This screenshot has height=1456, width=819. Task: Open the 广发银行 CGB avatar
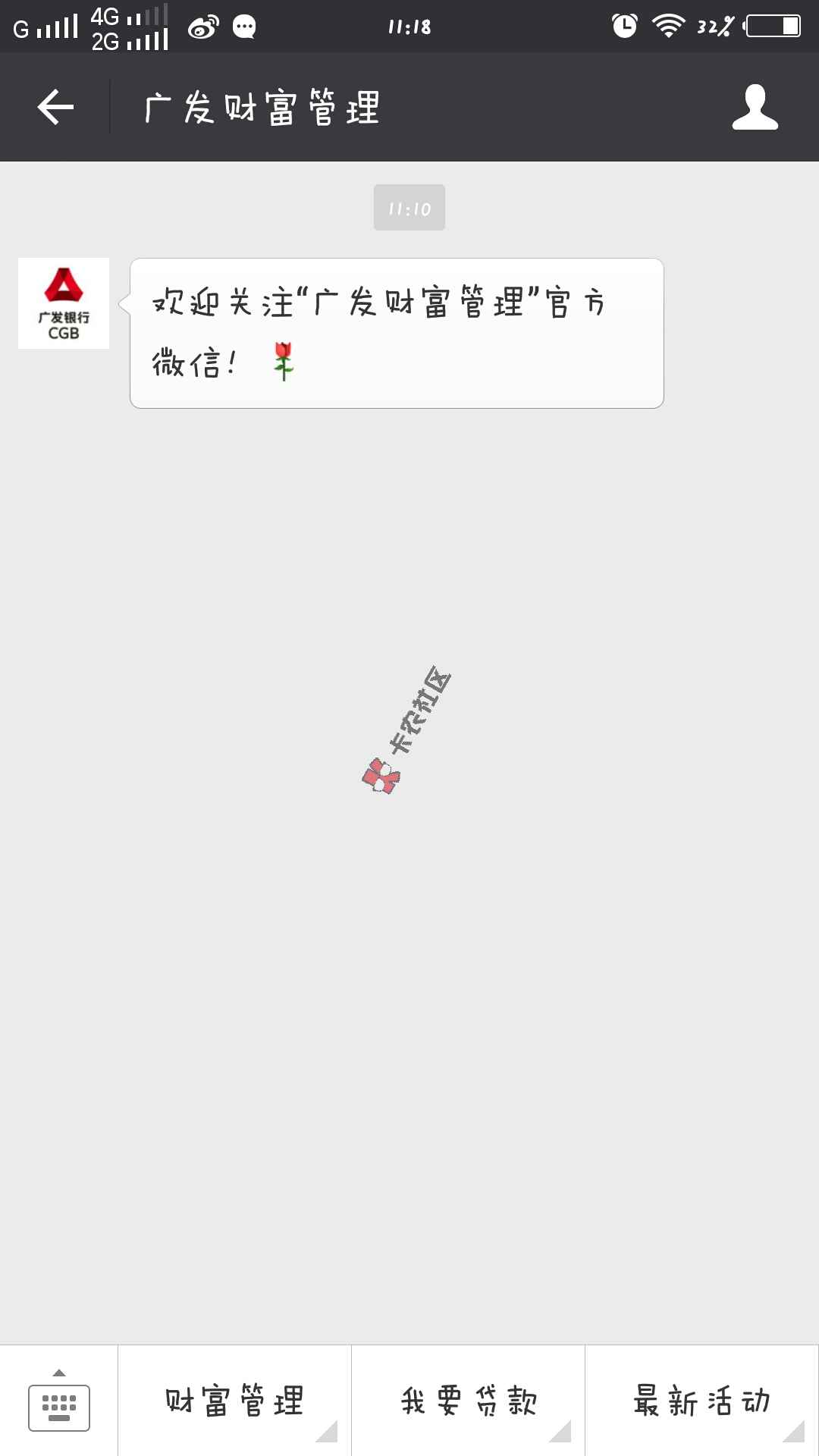click(x=64, y=303)
